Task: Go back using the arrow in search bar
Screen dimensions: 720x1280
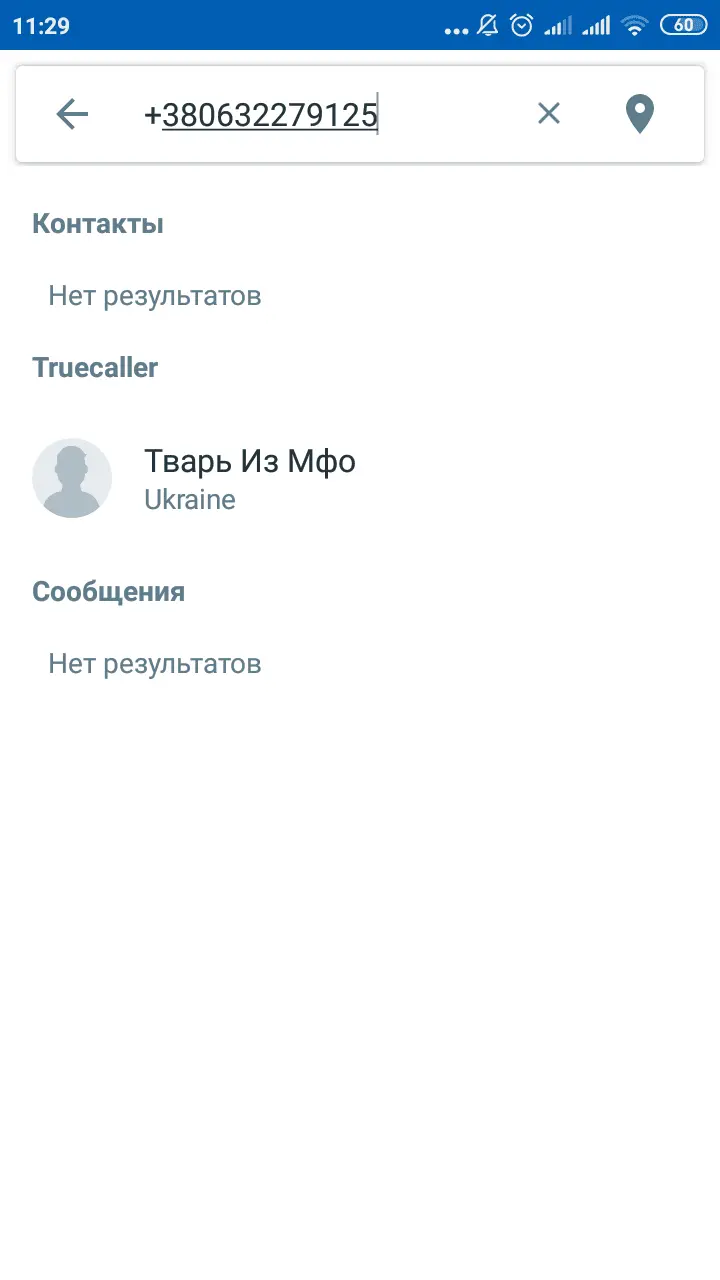Action: pyautogui.click(x=72, y=114)
